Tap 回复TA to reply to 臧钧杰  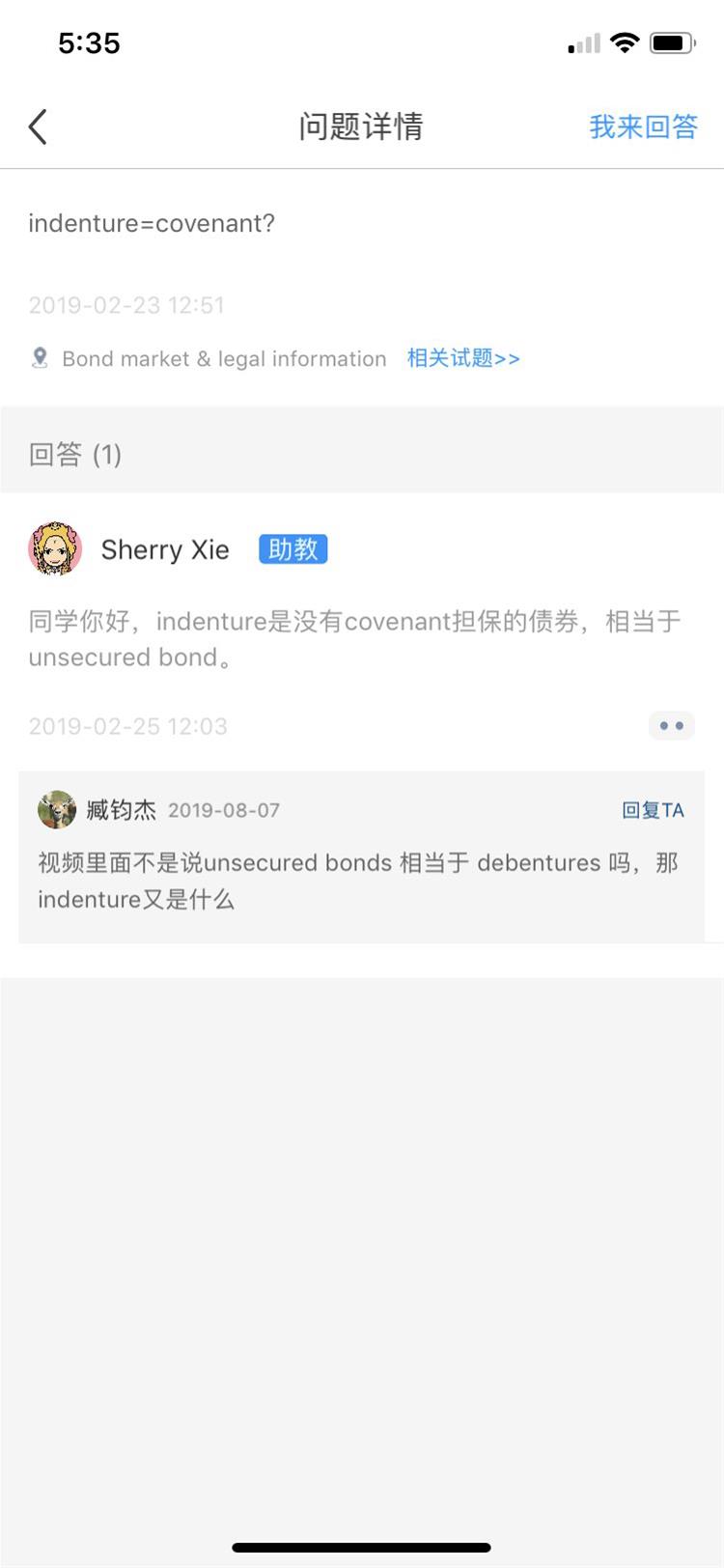[653, 810]
